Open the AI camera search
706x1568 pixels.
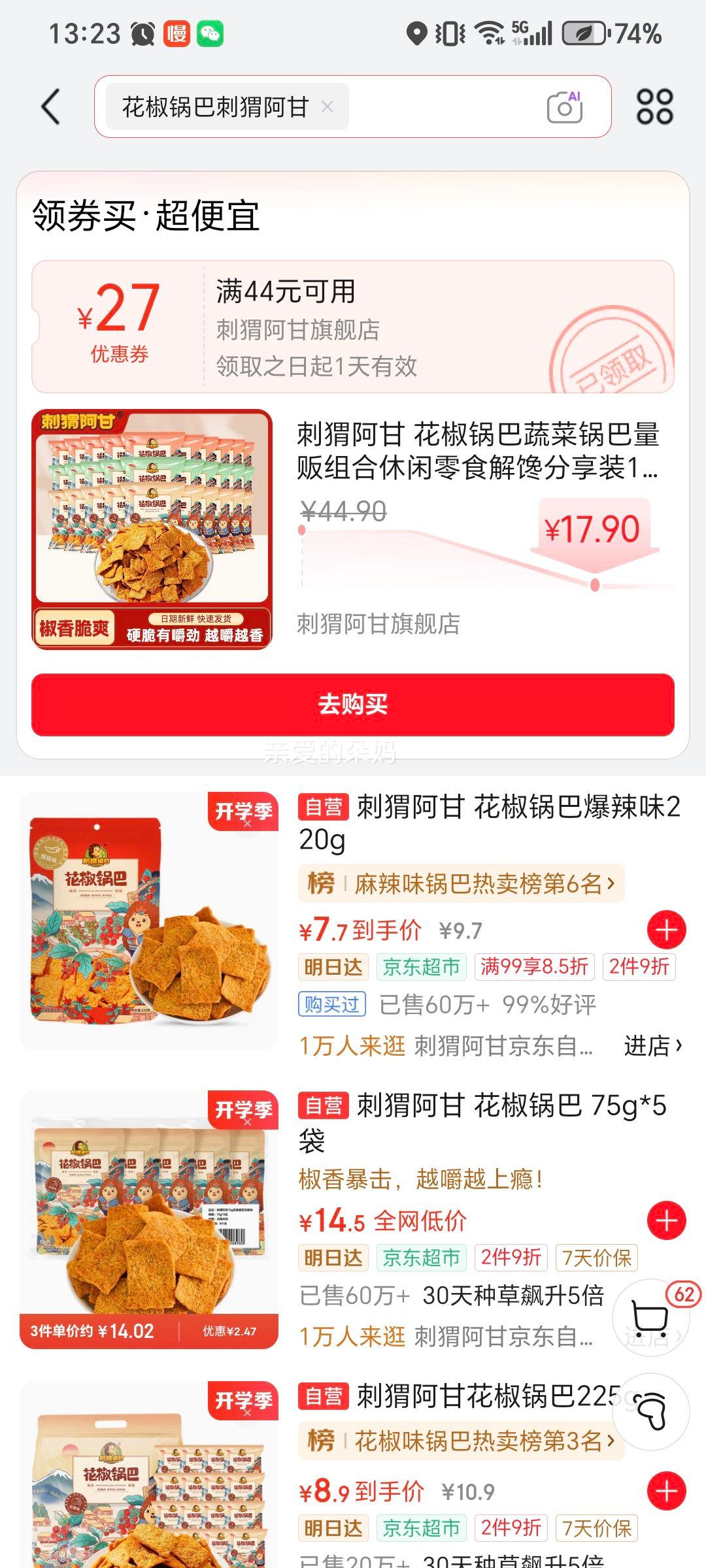[565, 106]
